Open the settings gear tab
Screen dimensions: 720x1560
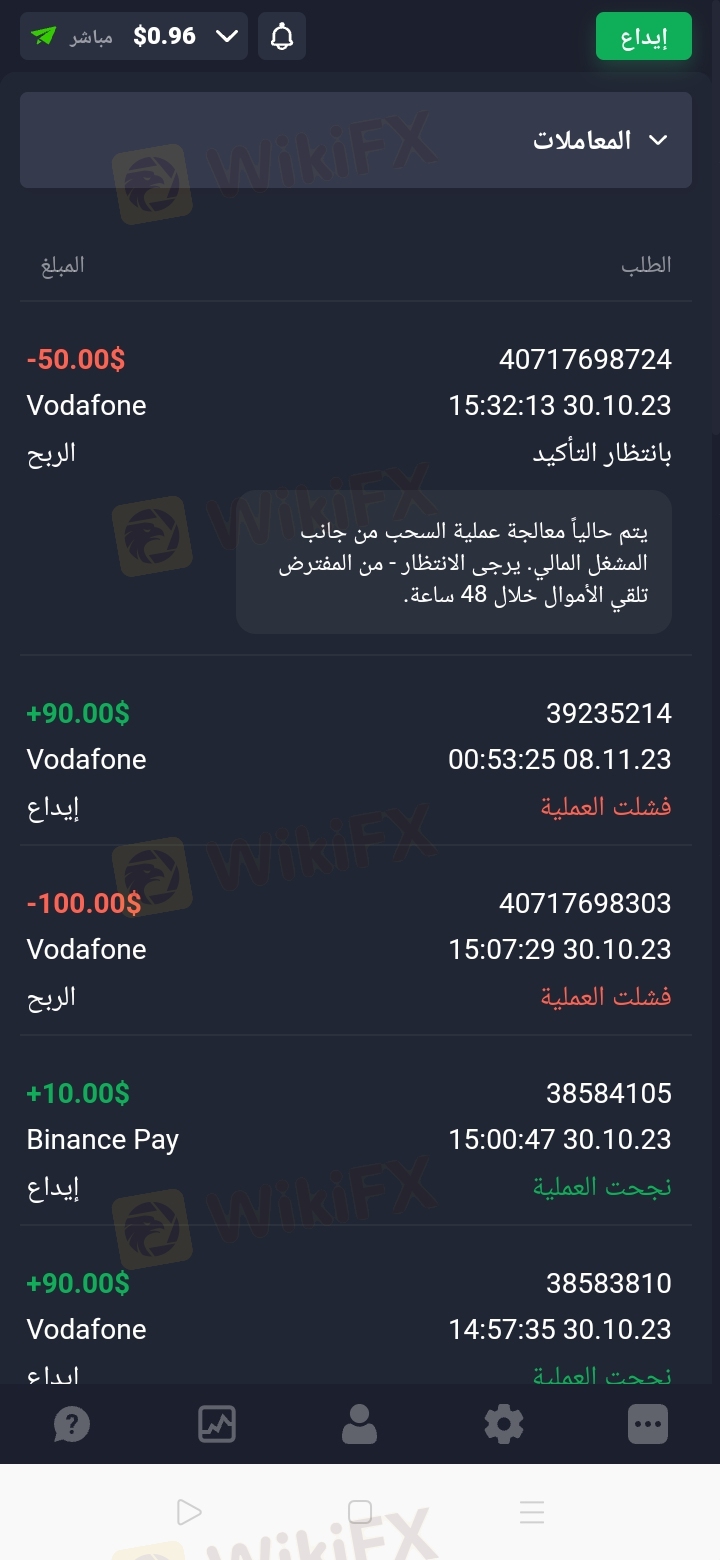coord(504,1424)
